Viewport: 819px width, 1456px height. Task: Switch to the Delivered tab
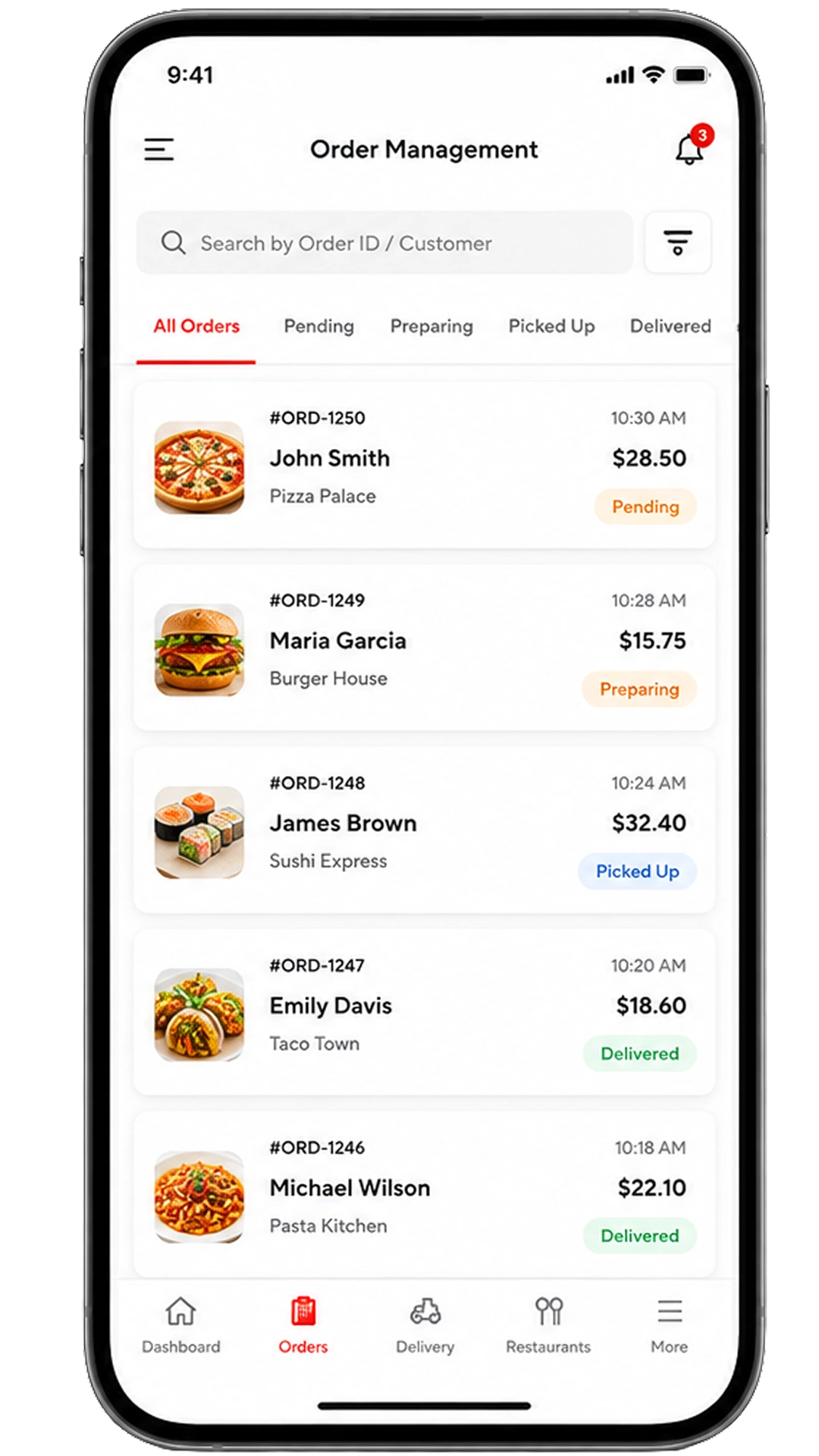click(670, 326)
